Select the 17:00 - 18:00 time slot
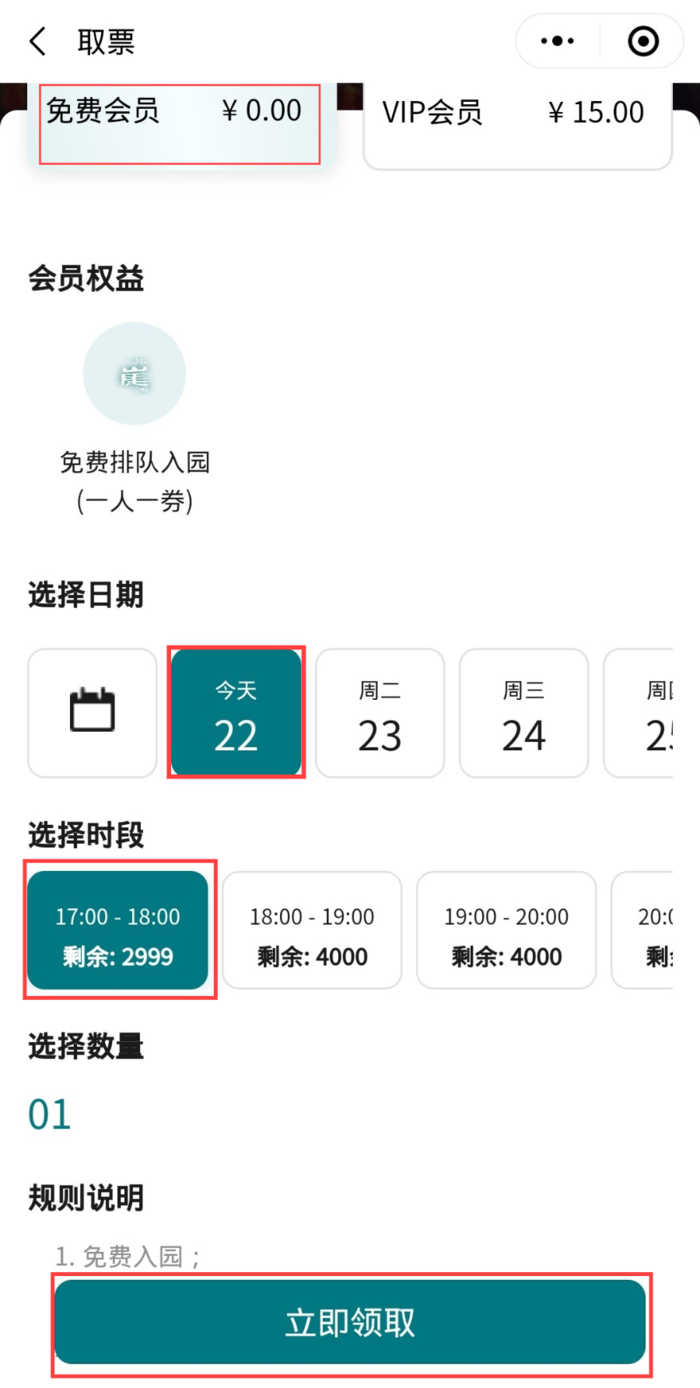Viewport: 700px width, 1388px height. coord(118,930)
